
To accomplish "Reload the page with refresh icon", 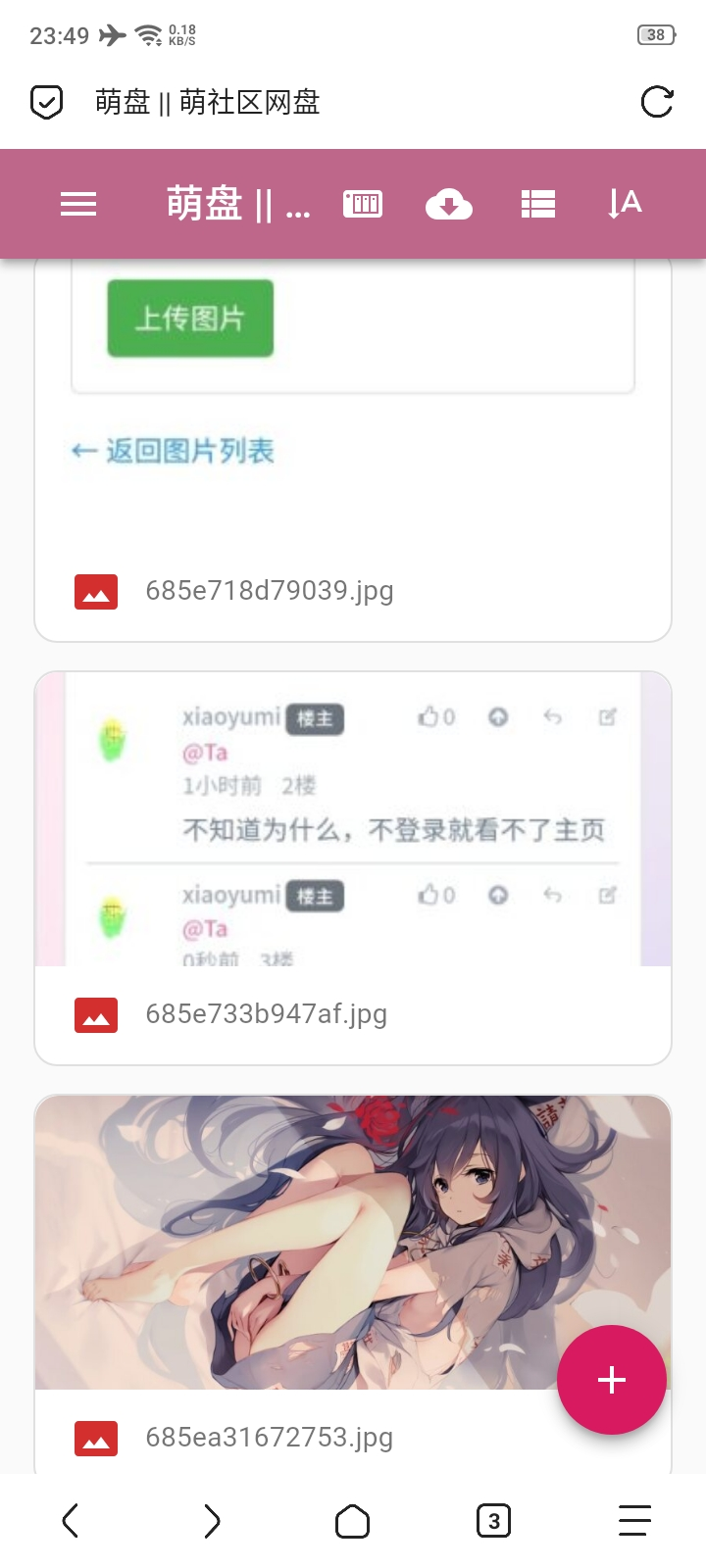I will click(656, 102).
